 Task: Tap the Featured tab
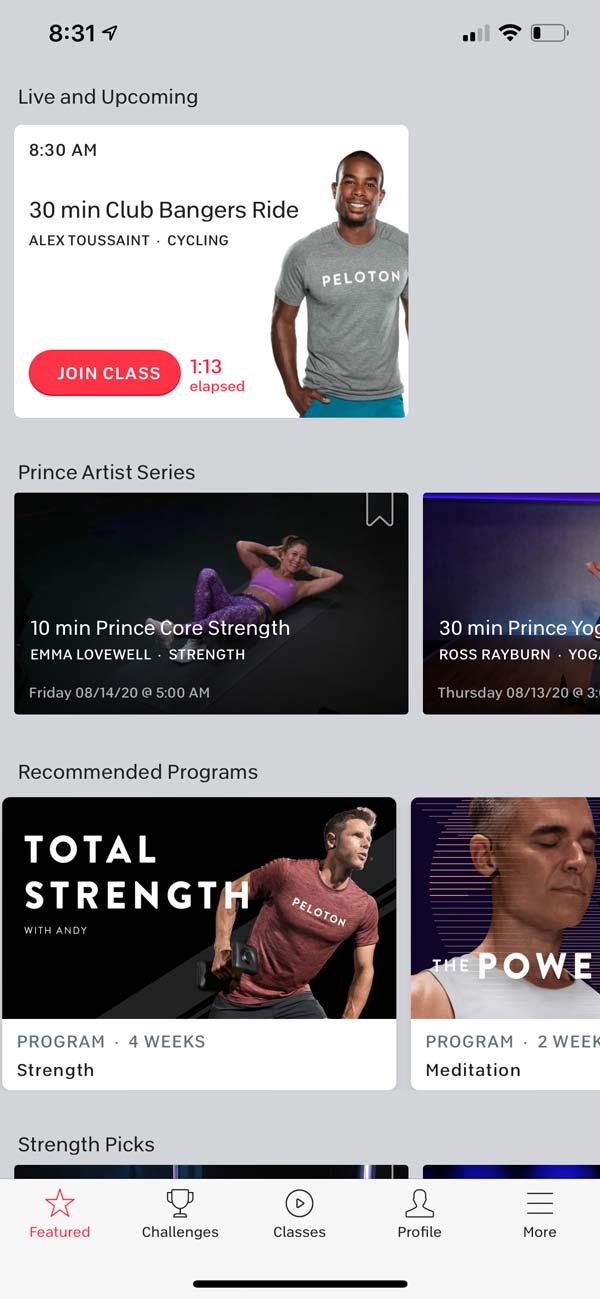click(x=60, y=1214)
